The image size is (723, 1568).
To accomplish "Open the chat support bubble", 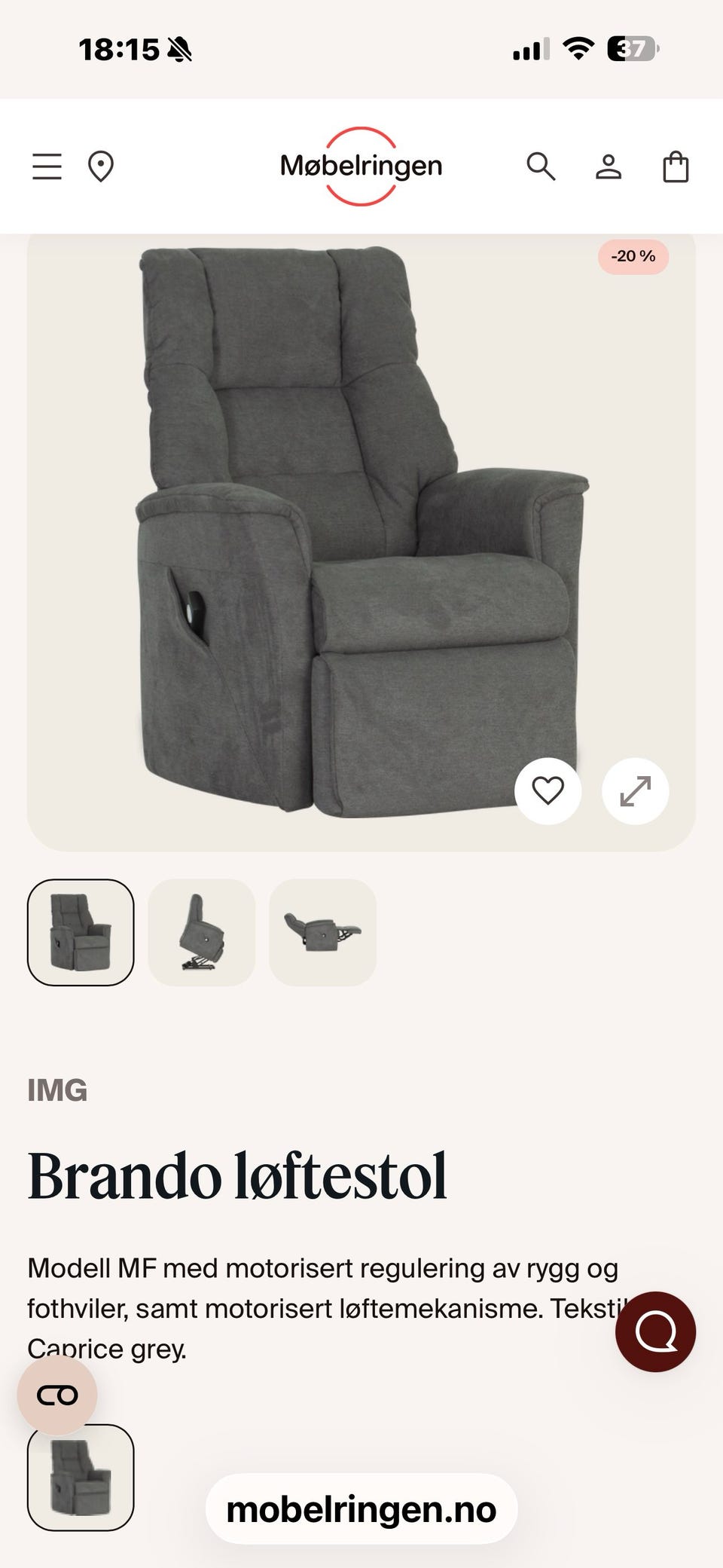I will pyautogui.click(x=655, y=1331).
